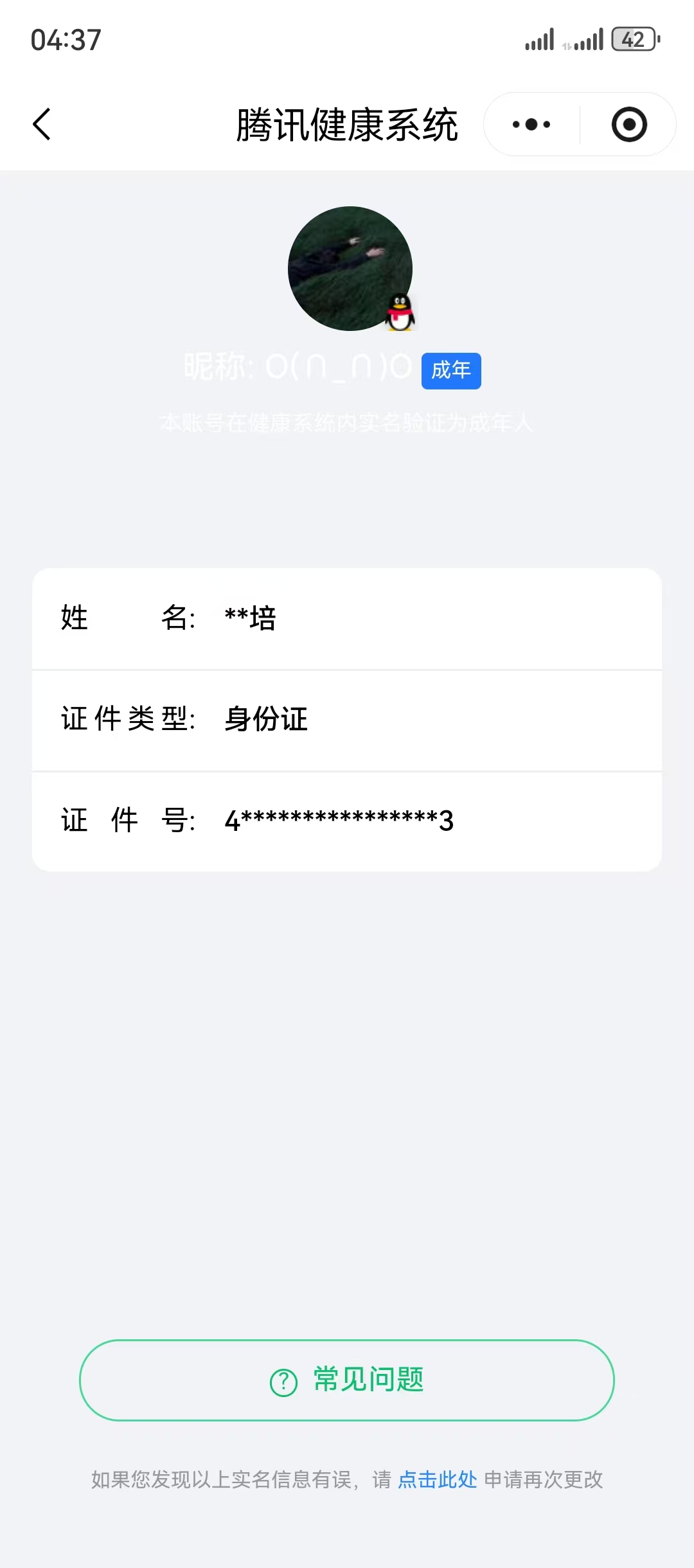The image size is (694, 1568).
Task: Open the mini program three-dot menu
Action: (531, 124)
